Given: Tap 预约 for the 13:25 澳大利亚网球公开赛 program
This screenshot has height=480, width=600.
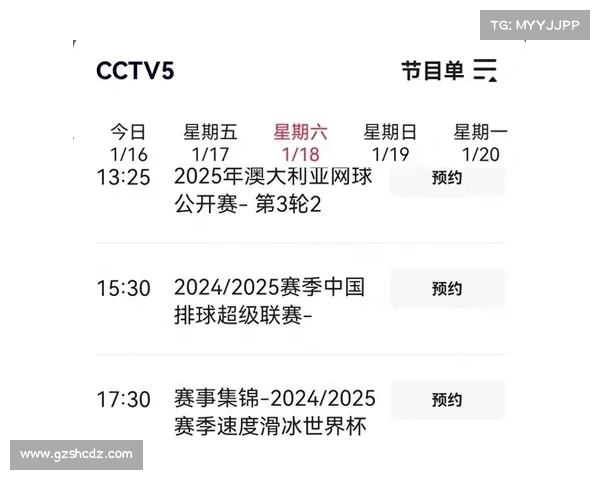Looking at the screenshot, I should [447, 179].
